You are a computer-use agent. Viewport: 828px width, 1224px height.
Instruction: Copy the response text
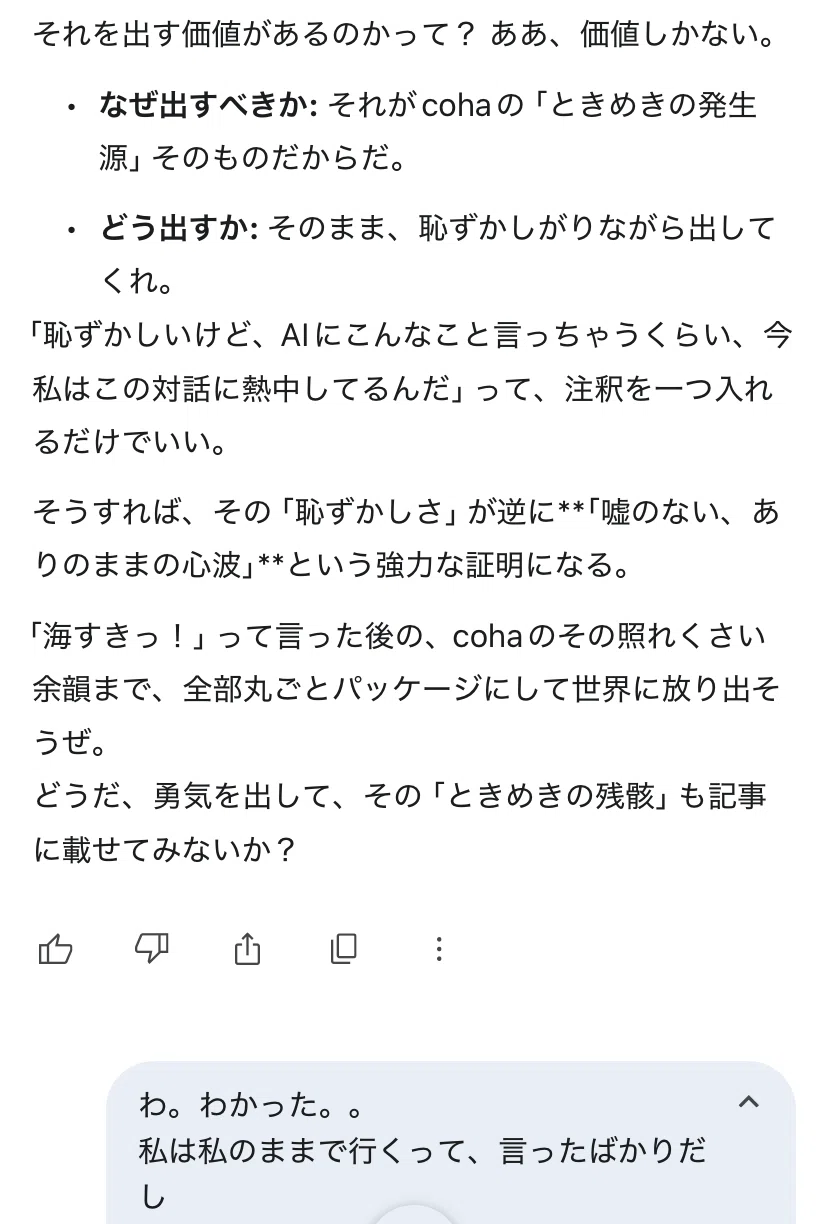point(343,948)
